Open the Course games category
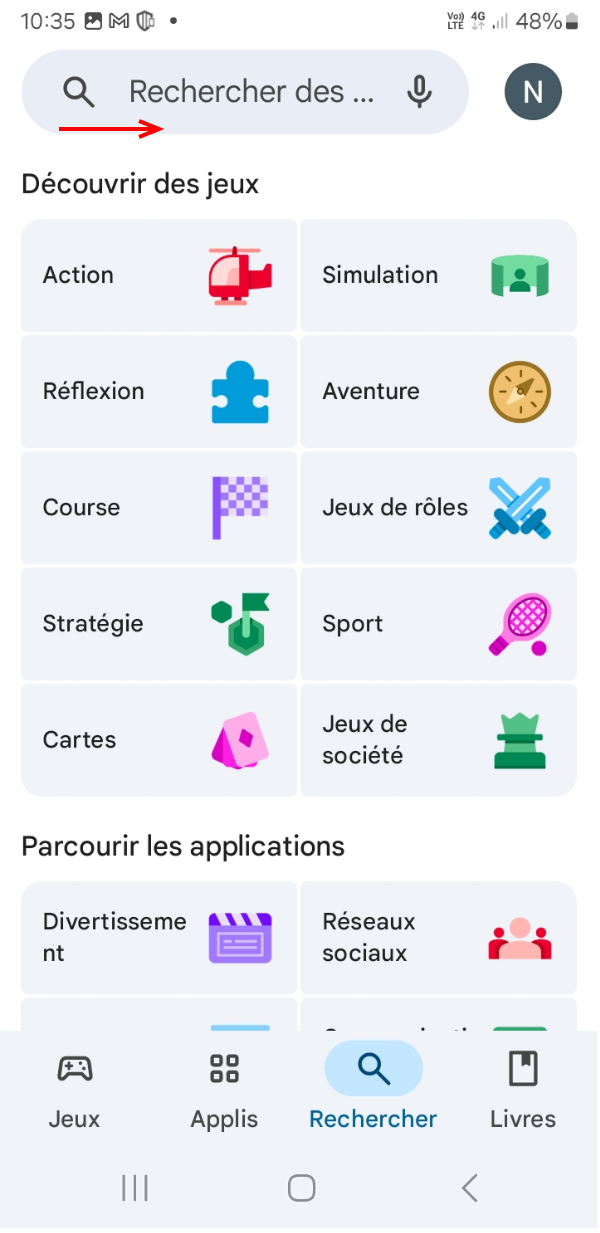The height and width of the screenshot is (1233, 600). click(x=159, y=507)
